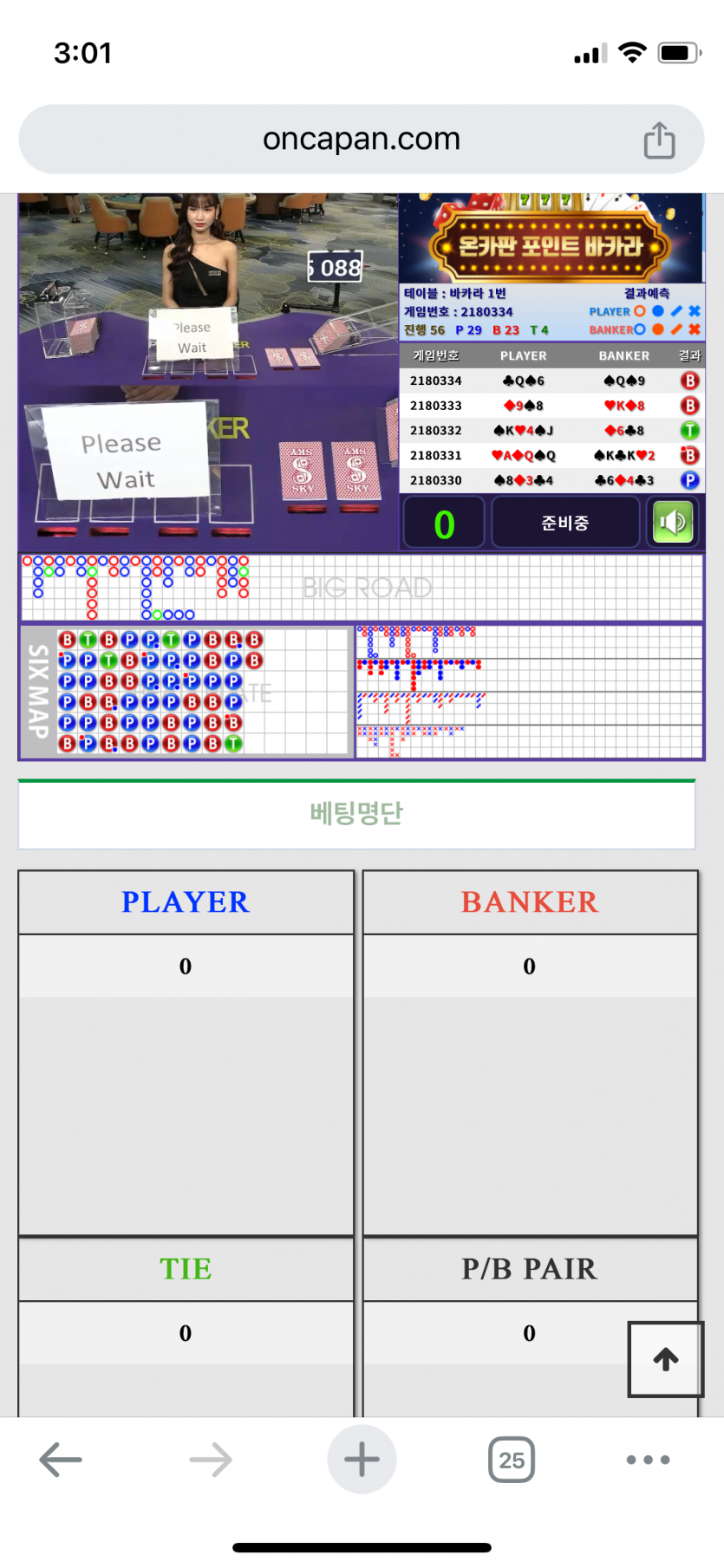The image size is (724, 1568).
Task: Go back to the previous page
Action: point(61,1460)
